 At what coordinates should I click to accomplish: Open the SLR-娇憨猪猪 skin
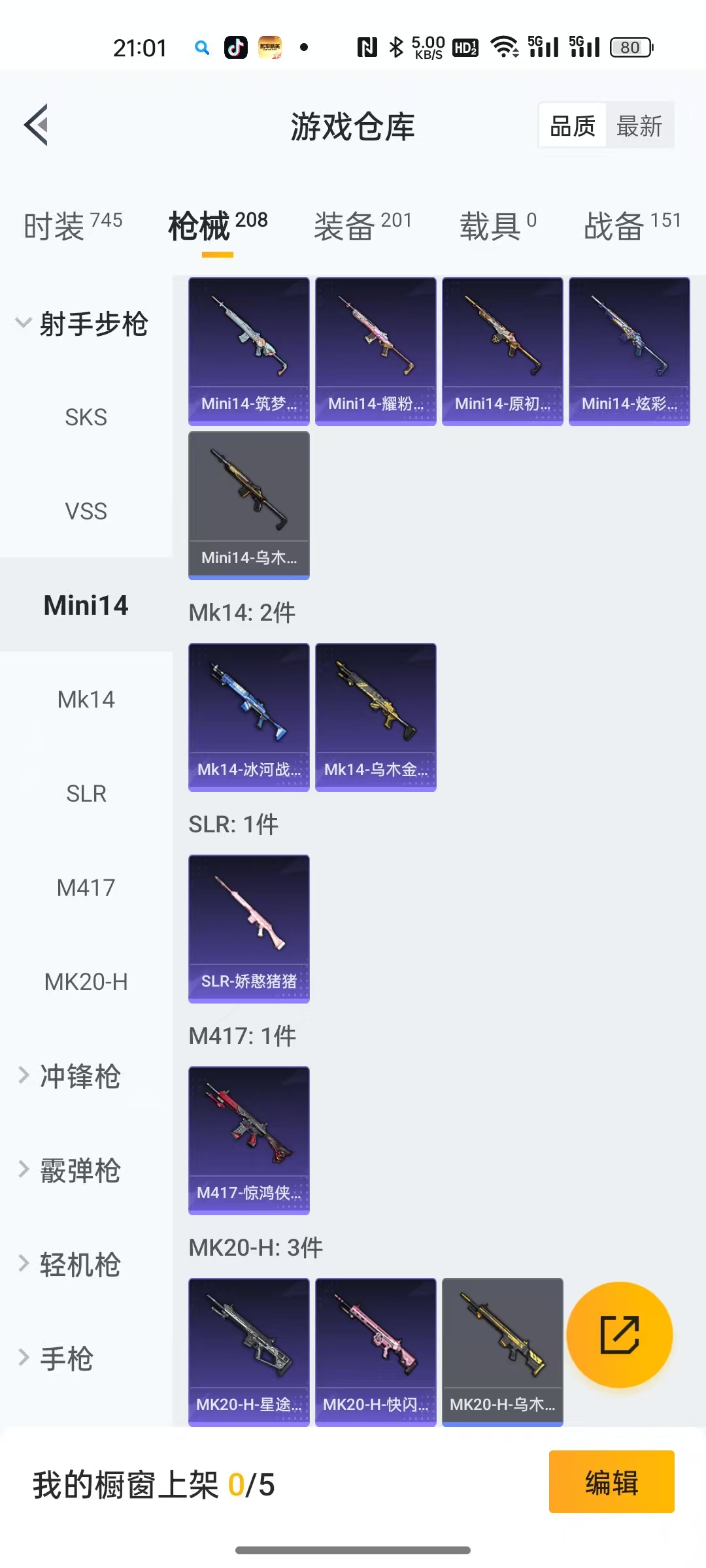(x=249, y=928)
